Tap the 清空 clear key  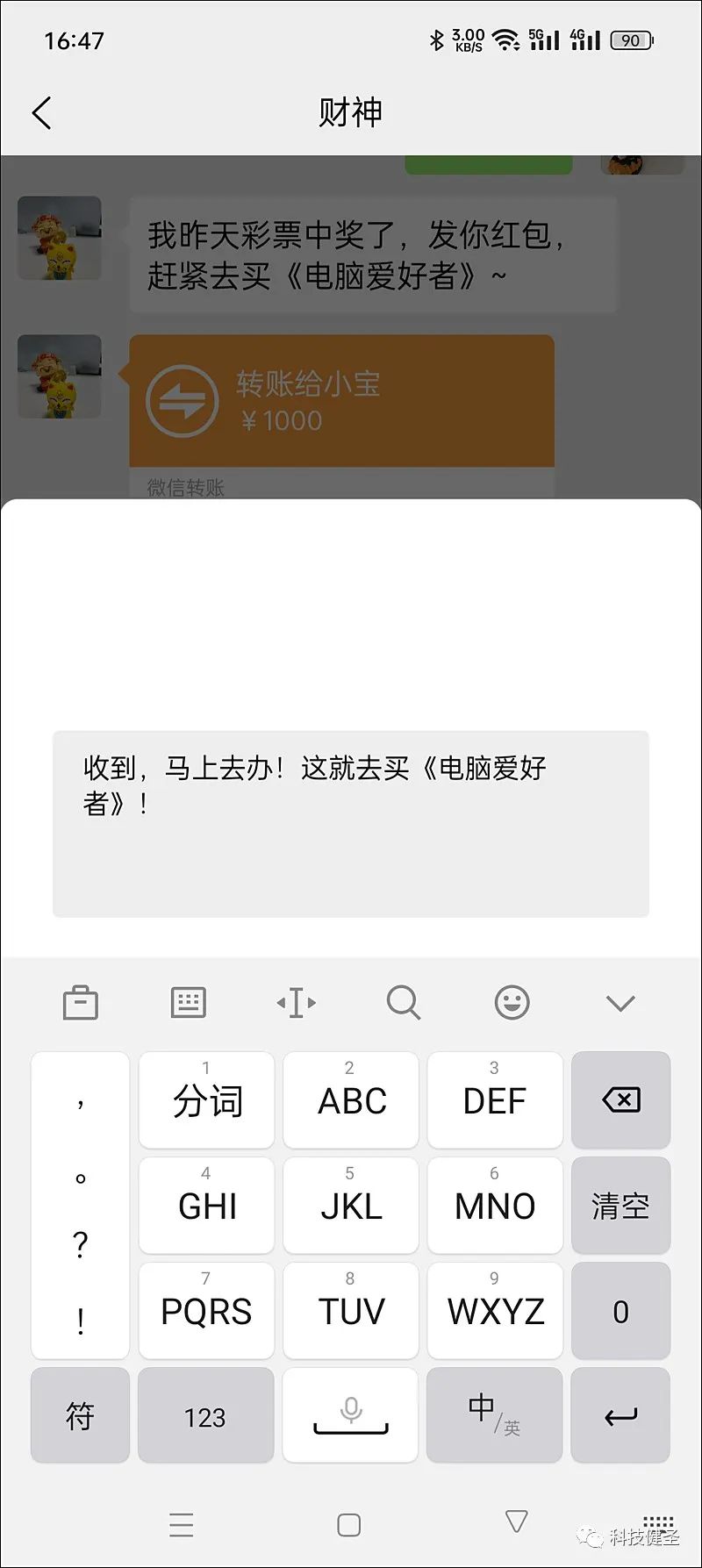[x=620, y=1206]
